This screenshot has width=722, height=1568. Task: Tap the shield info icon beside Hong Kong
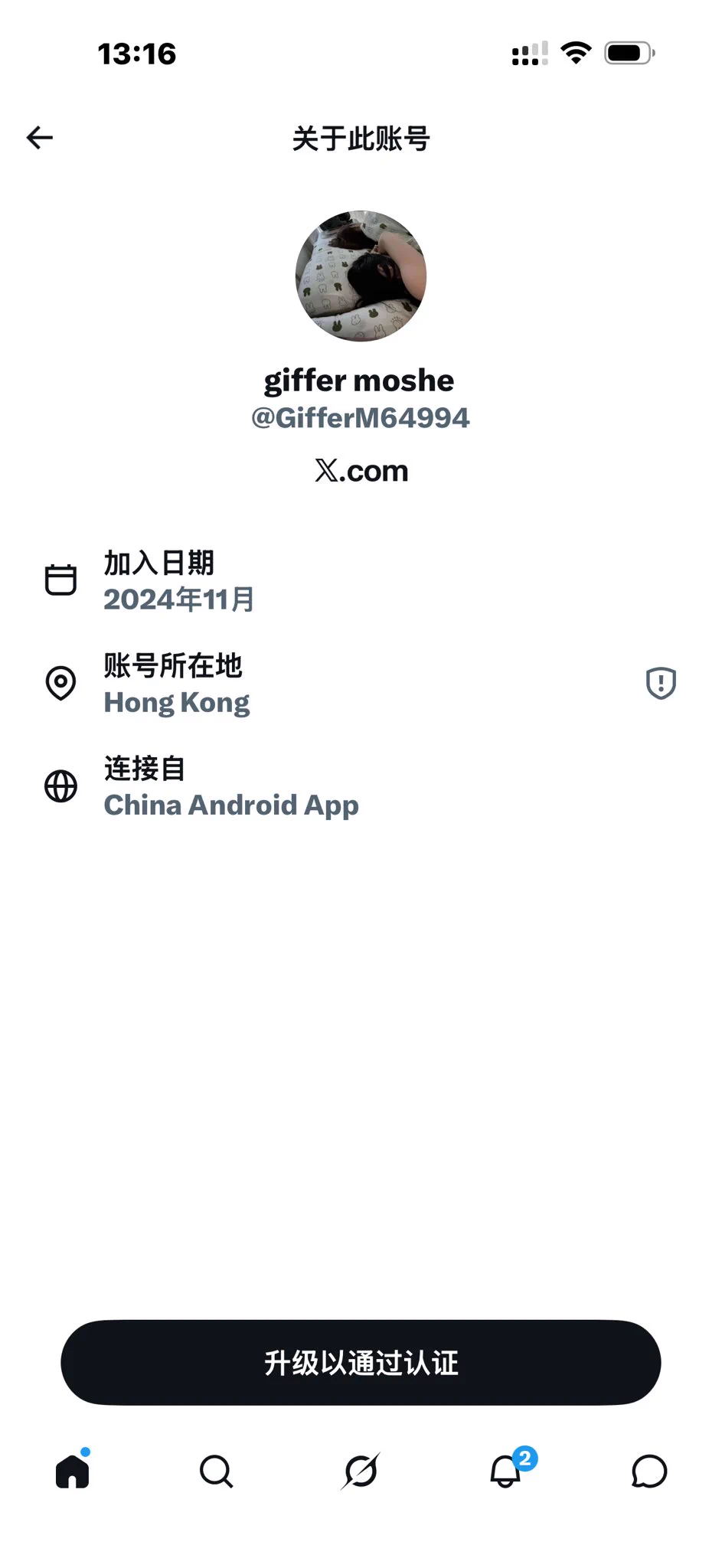click(661, 683)
